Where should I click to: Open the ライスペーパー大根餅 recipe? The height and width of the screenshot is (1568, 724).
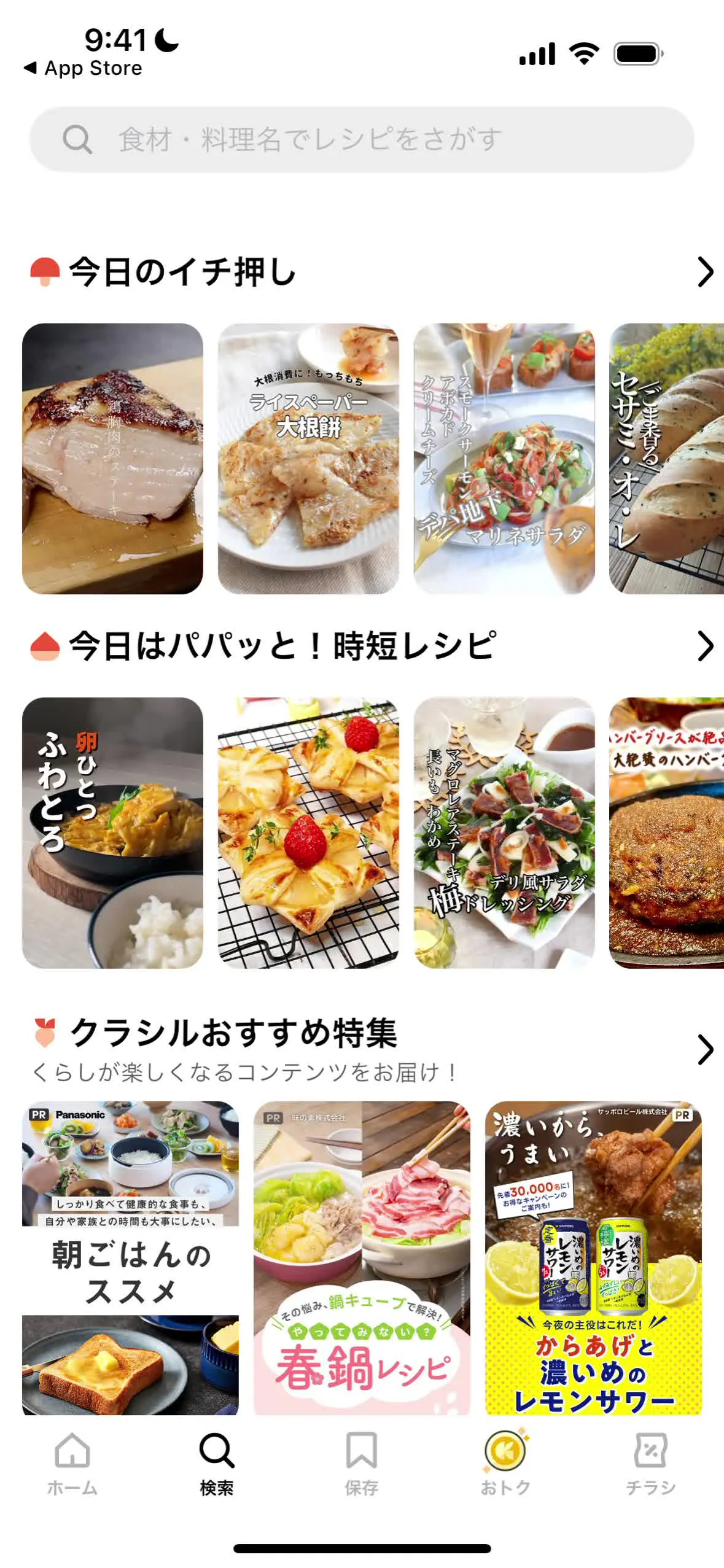(308, 458)
